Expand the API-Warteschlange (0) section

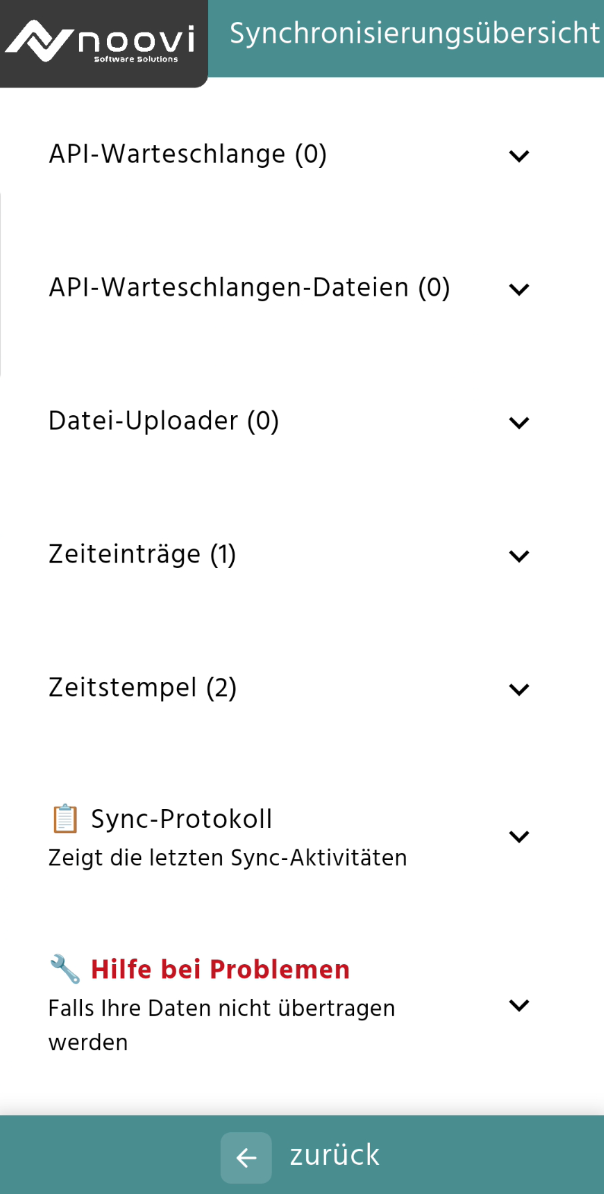[x=518, y=156]
